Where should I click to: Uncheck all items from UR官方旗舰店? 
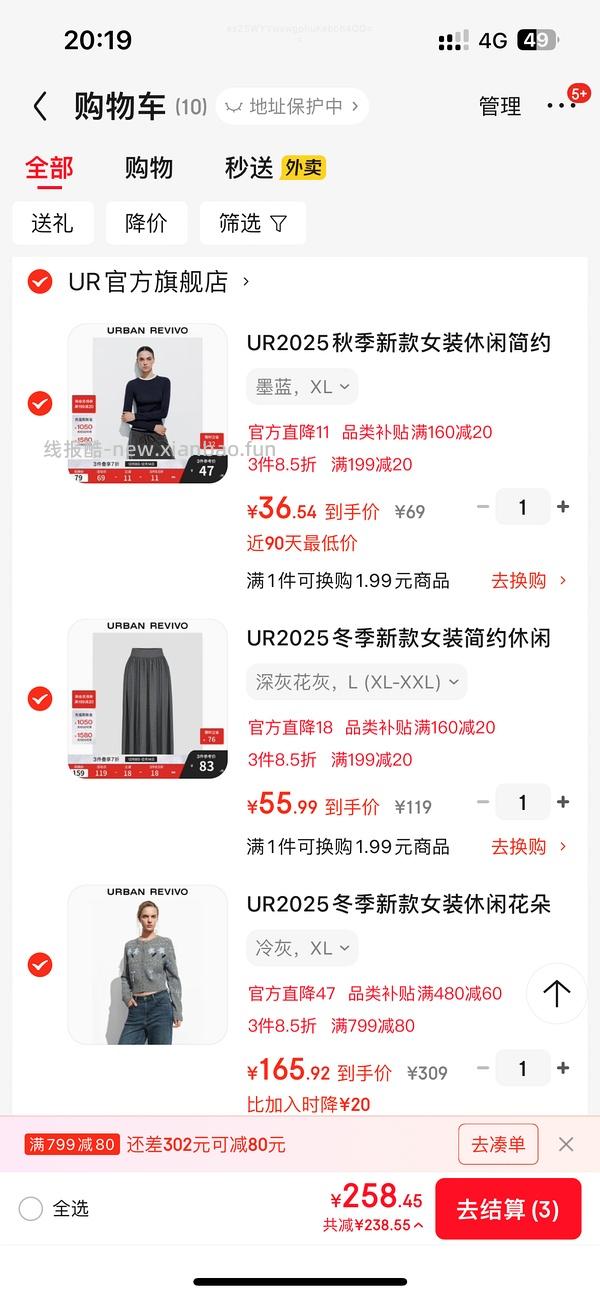(39, 282)
